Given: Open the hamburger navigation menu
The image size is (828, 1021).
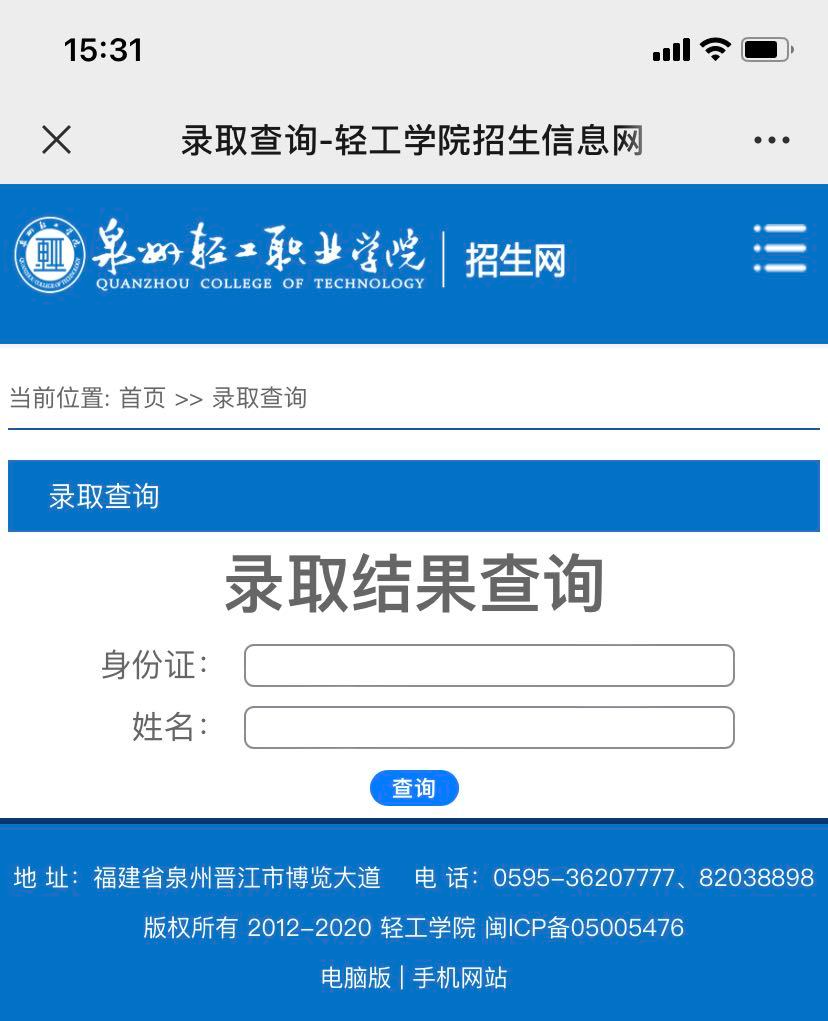Looking at the screenshot, I should [780, 248].
